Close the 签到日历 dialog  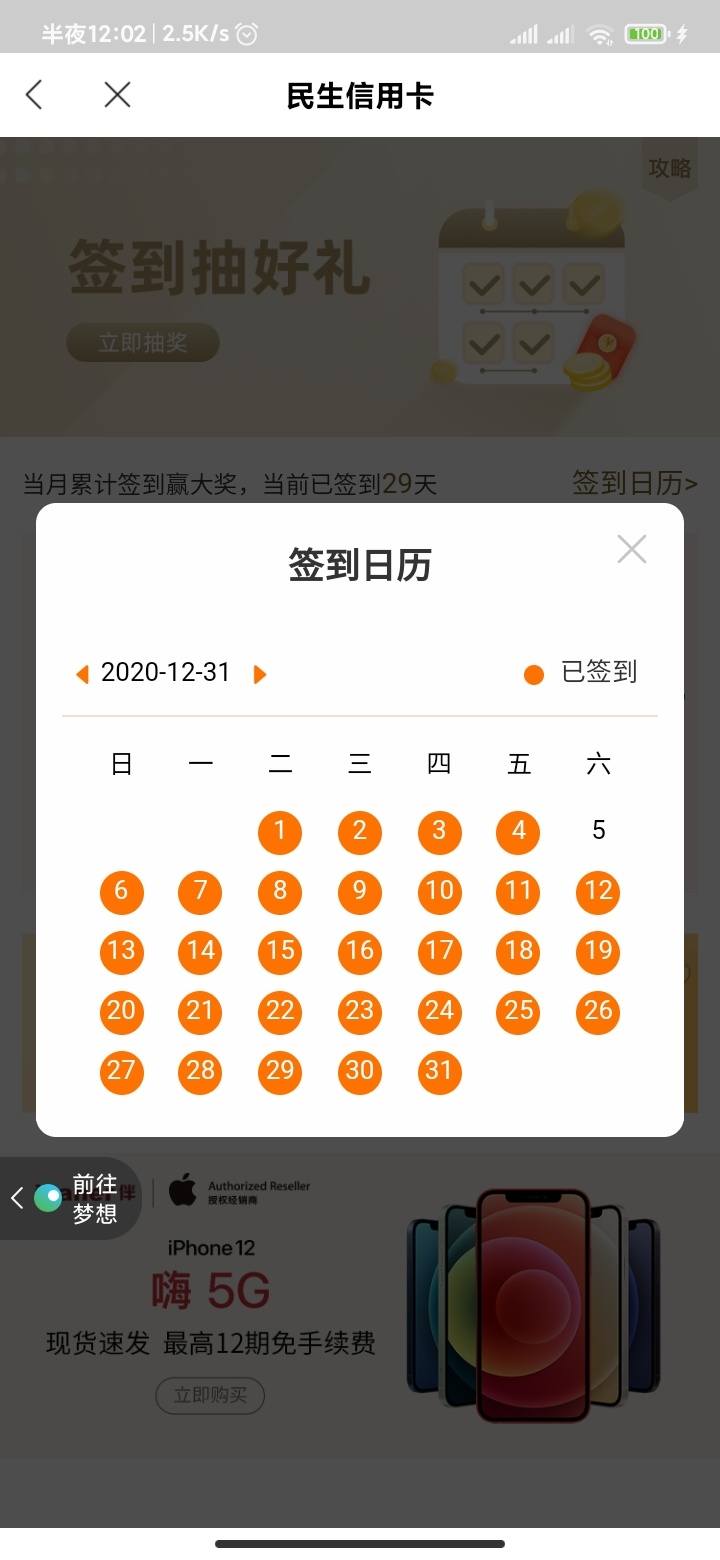click(632, 549)
